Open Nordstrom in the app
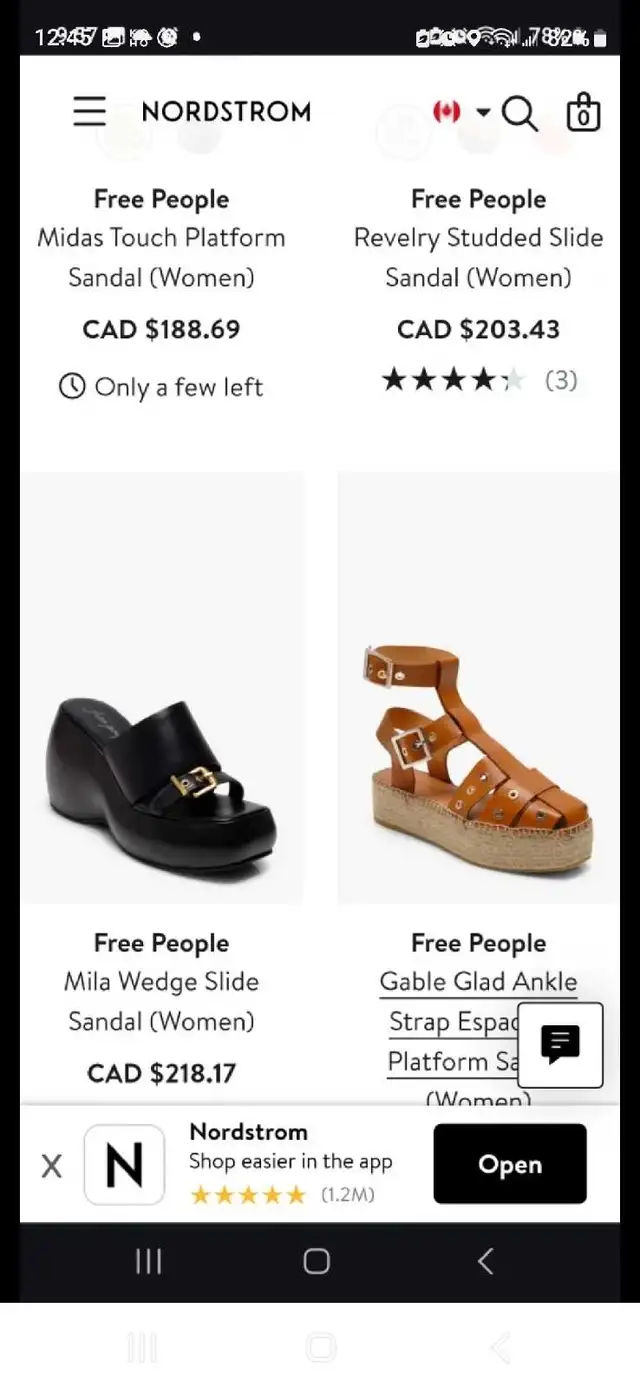This screenshot has width=640, height=1388. point(510,1164)
